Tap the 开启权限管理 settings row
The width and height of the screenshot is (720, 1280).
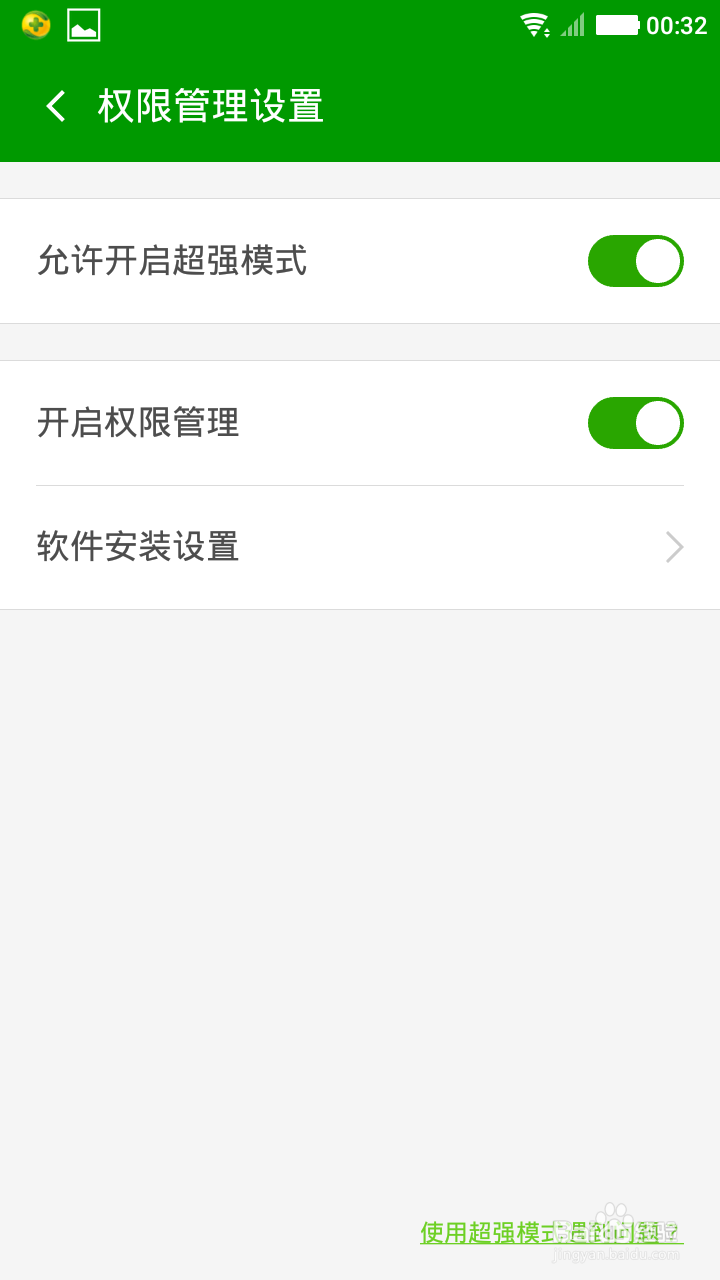300,423
